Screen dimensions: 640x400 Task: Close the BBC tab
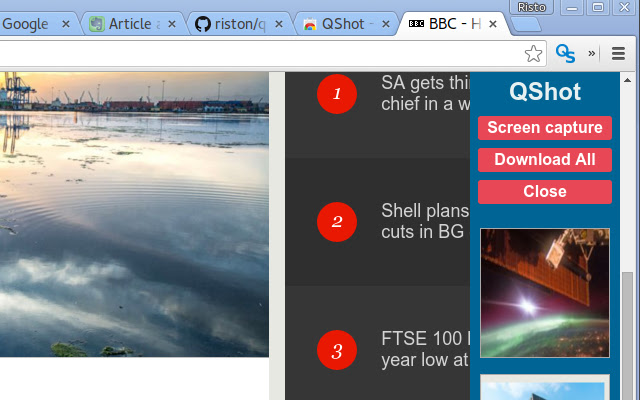[x=493, y=23]
